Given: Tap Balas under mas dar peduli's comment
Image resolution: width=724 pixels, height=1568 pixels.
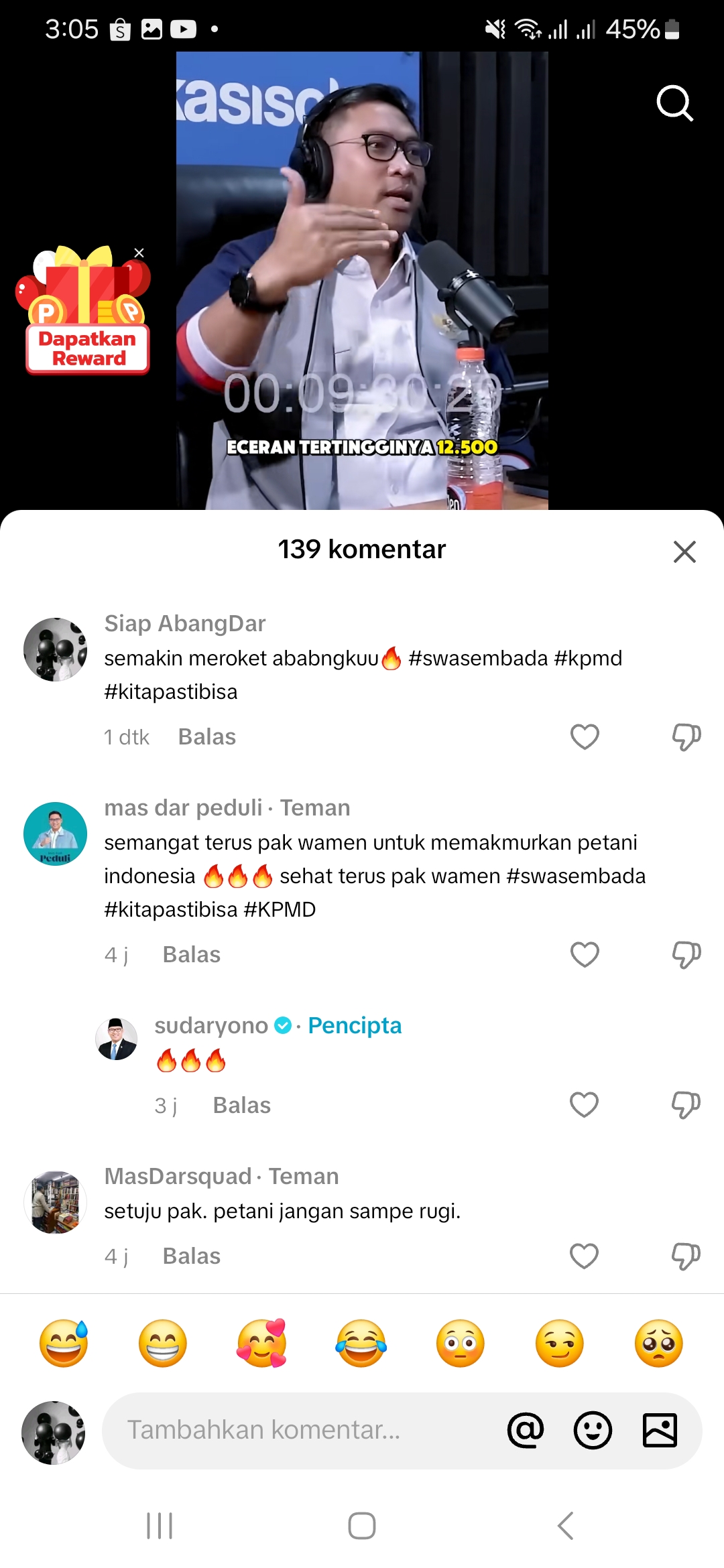Looking at the screenshot, I should tap(192, 954).
